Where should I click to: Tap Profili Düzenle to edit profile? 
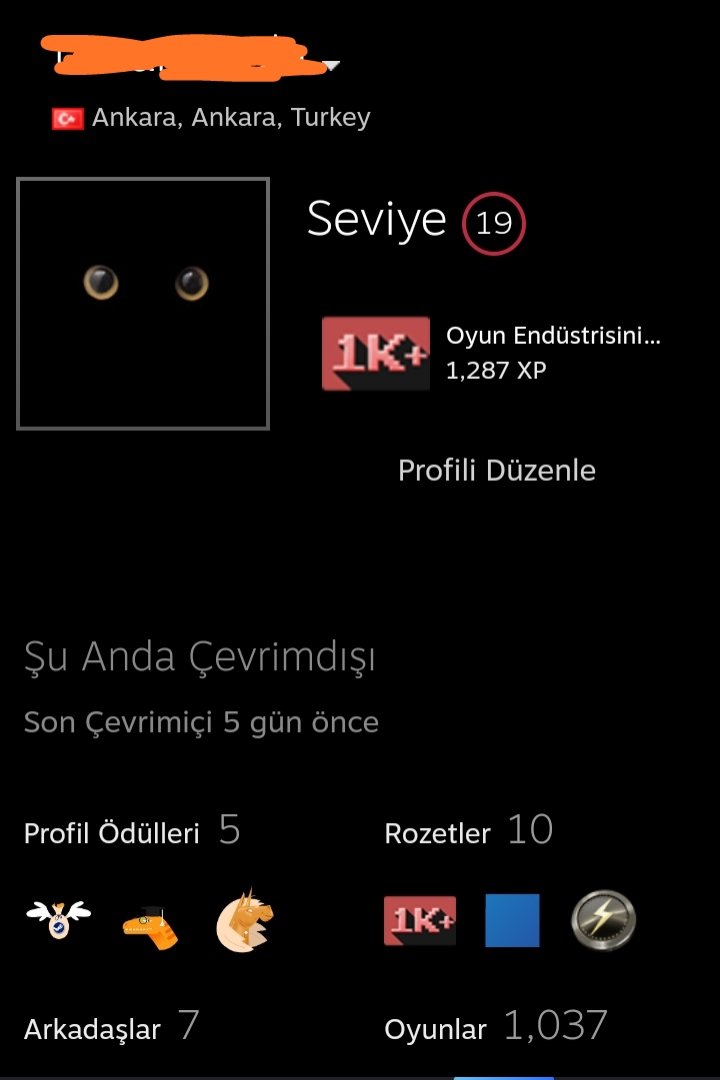point(496,470)
